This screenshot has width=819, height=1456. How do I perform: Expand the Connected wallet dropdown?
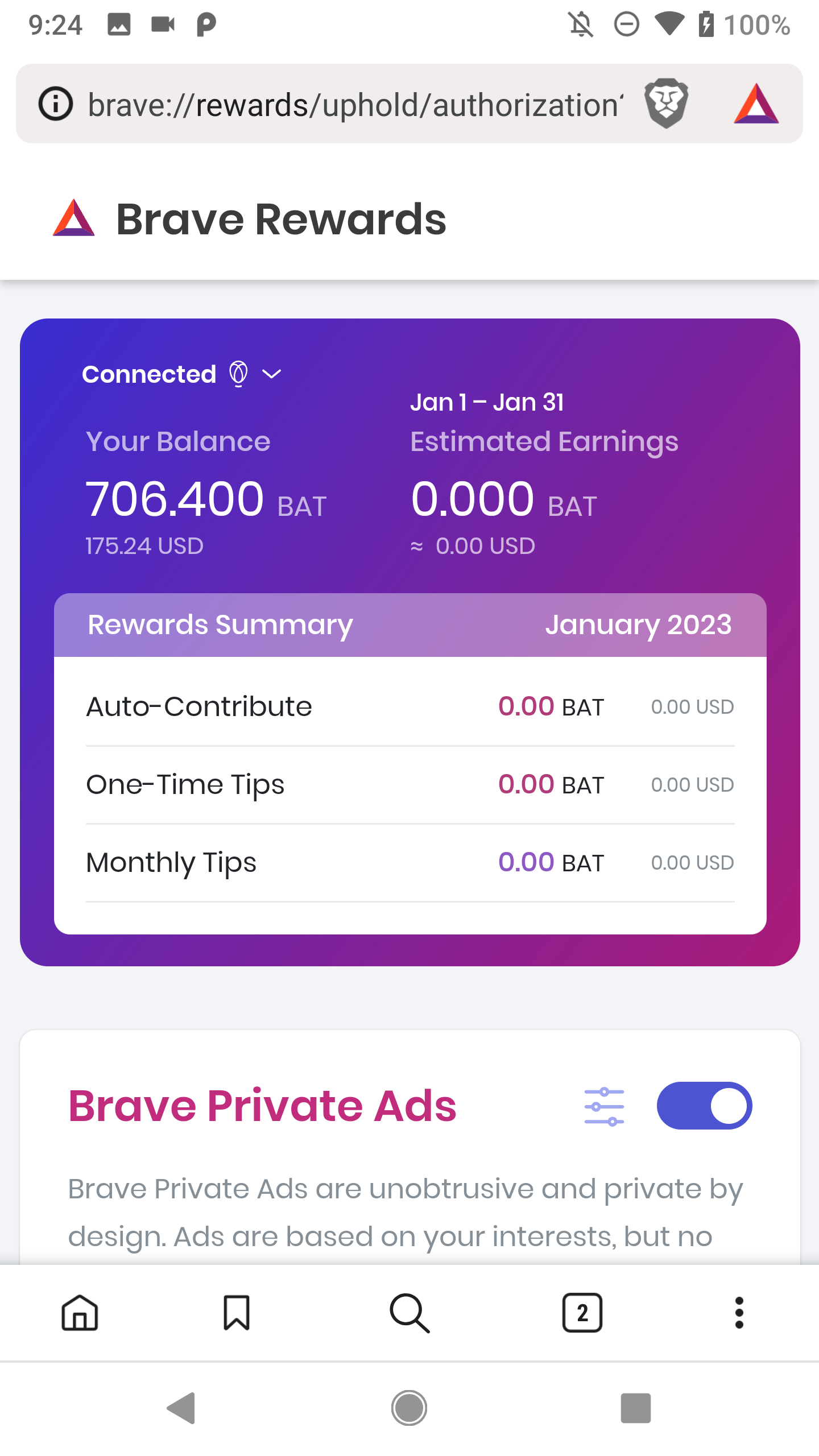point(183,374)
